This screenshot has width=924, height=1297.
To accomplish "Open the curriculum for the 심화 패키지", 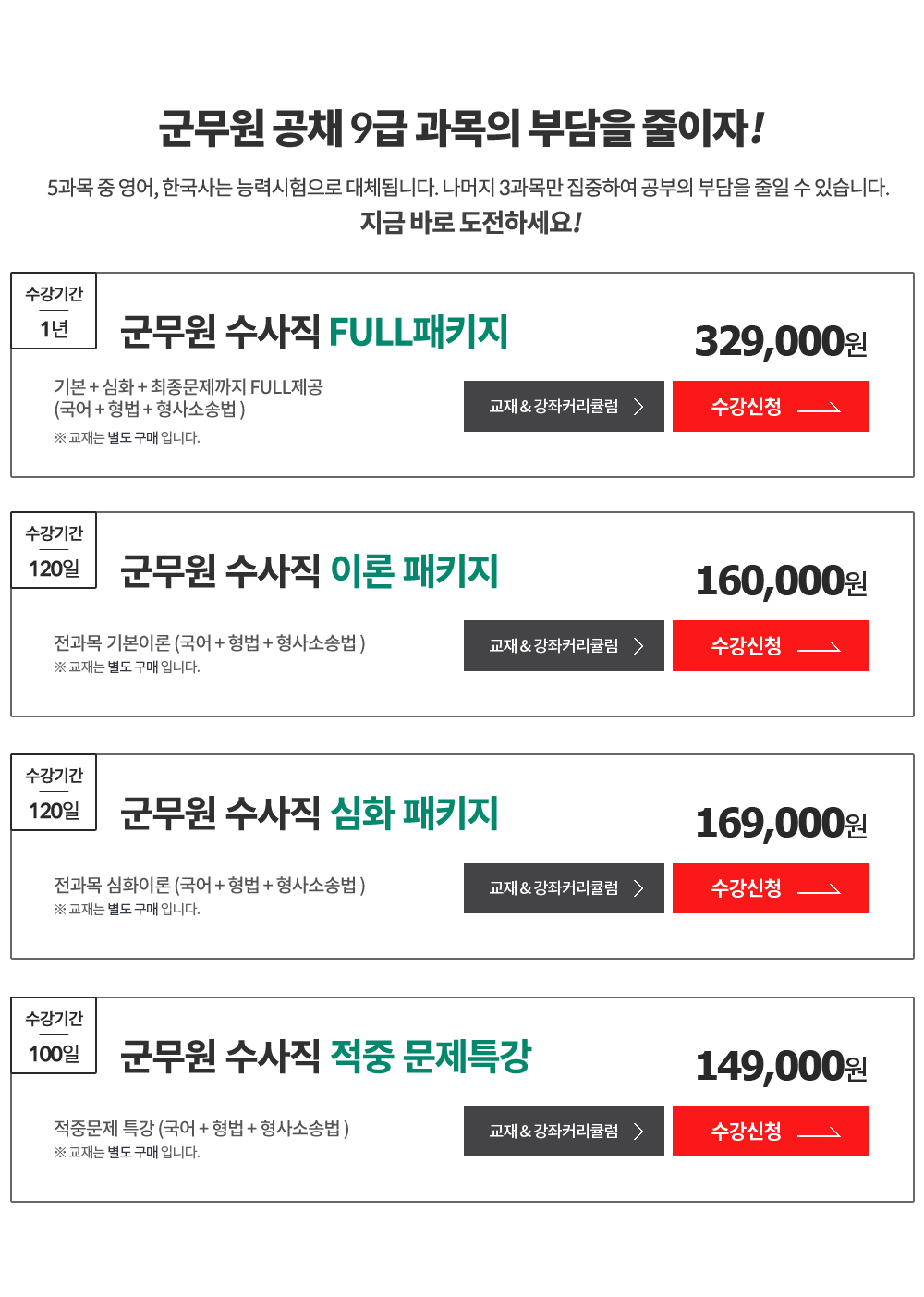I will (x=564, y=887).
